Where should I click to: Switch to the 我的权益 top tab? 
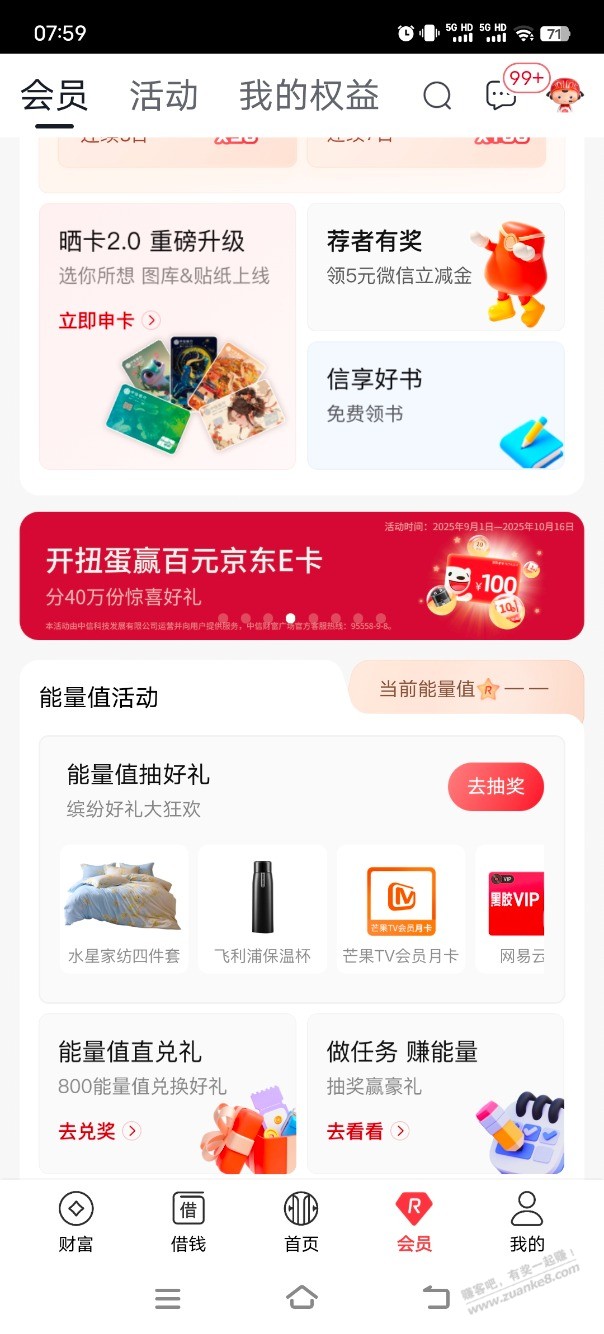(309, 96)
